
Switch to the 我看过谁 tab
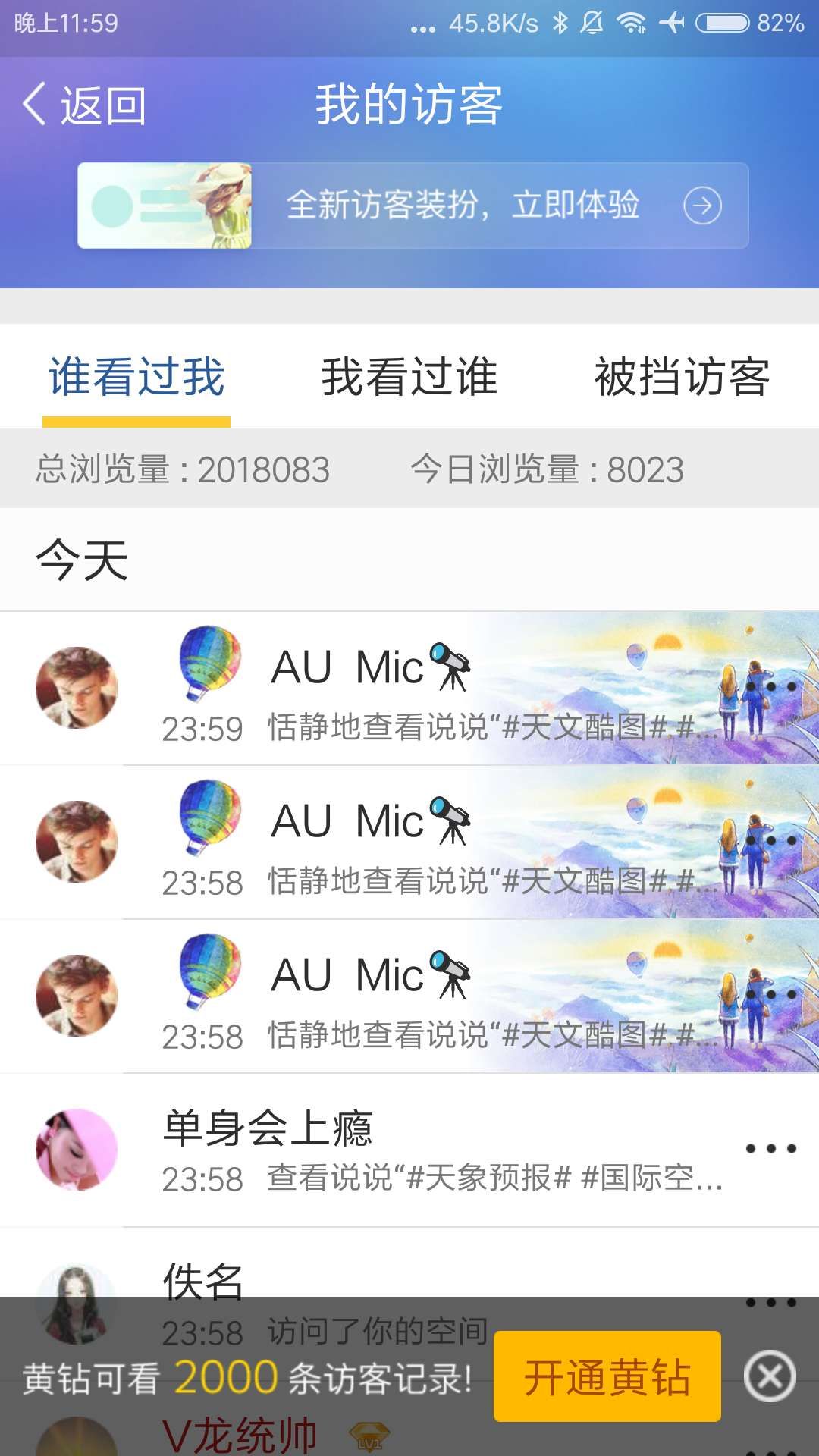[409, 377]
